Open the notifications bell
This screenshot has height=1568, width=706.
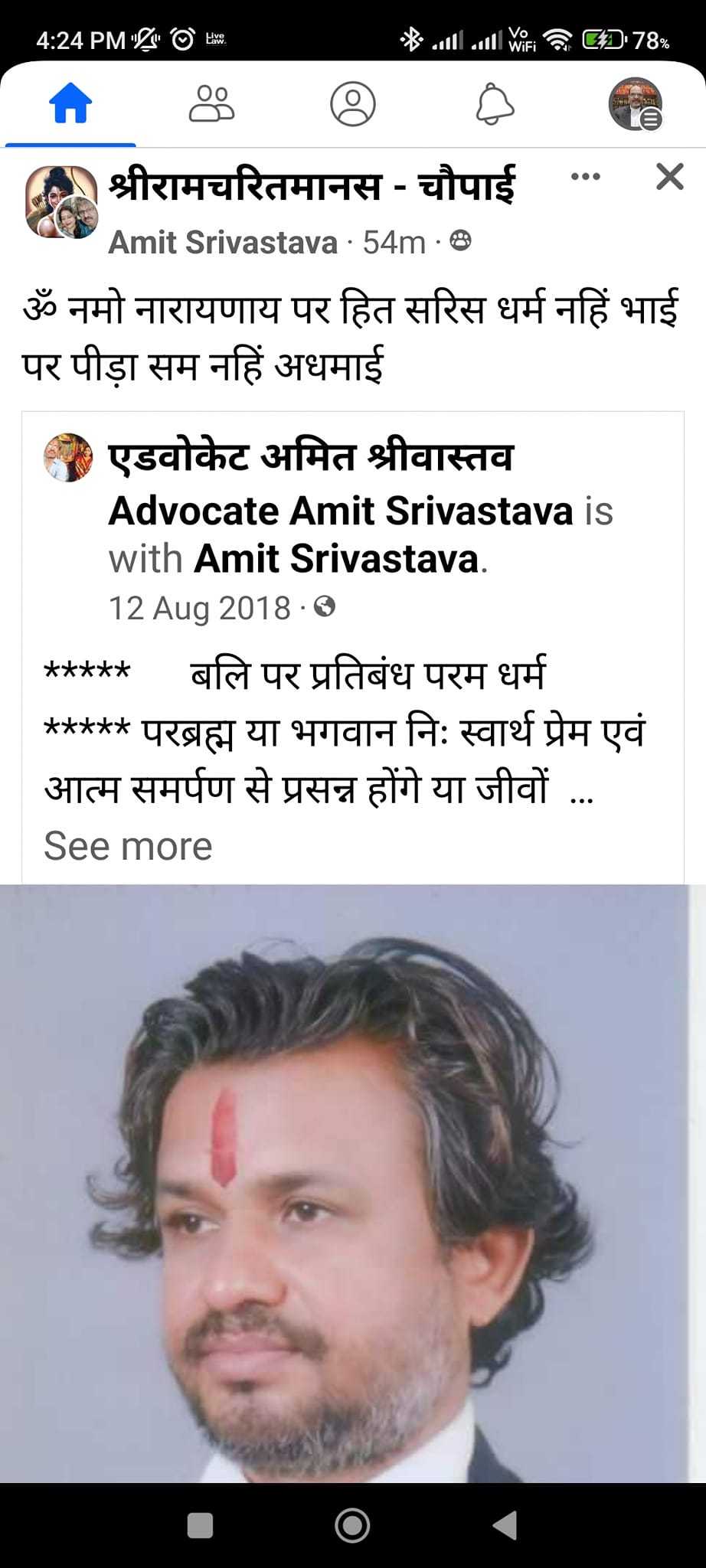(x=494, y=103)
